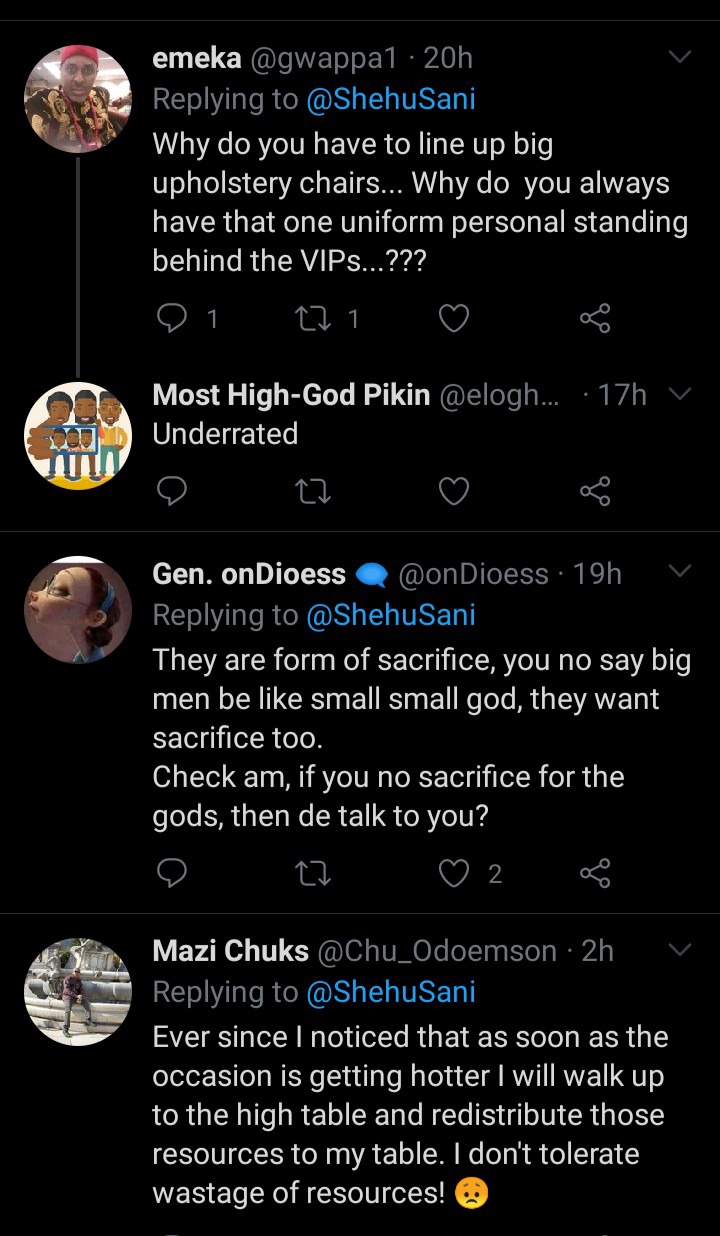Open Mazi Chuks's profile avatar
The image size is (720, 1236).
click(78, 992)
